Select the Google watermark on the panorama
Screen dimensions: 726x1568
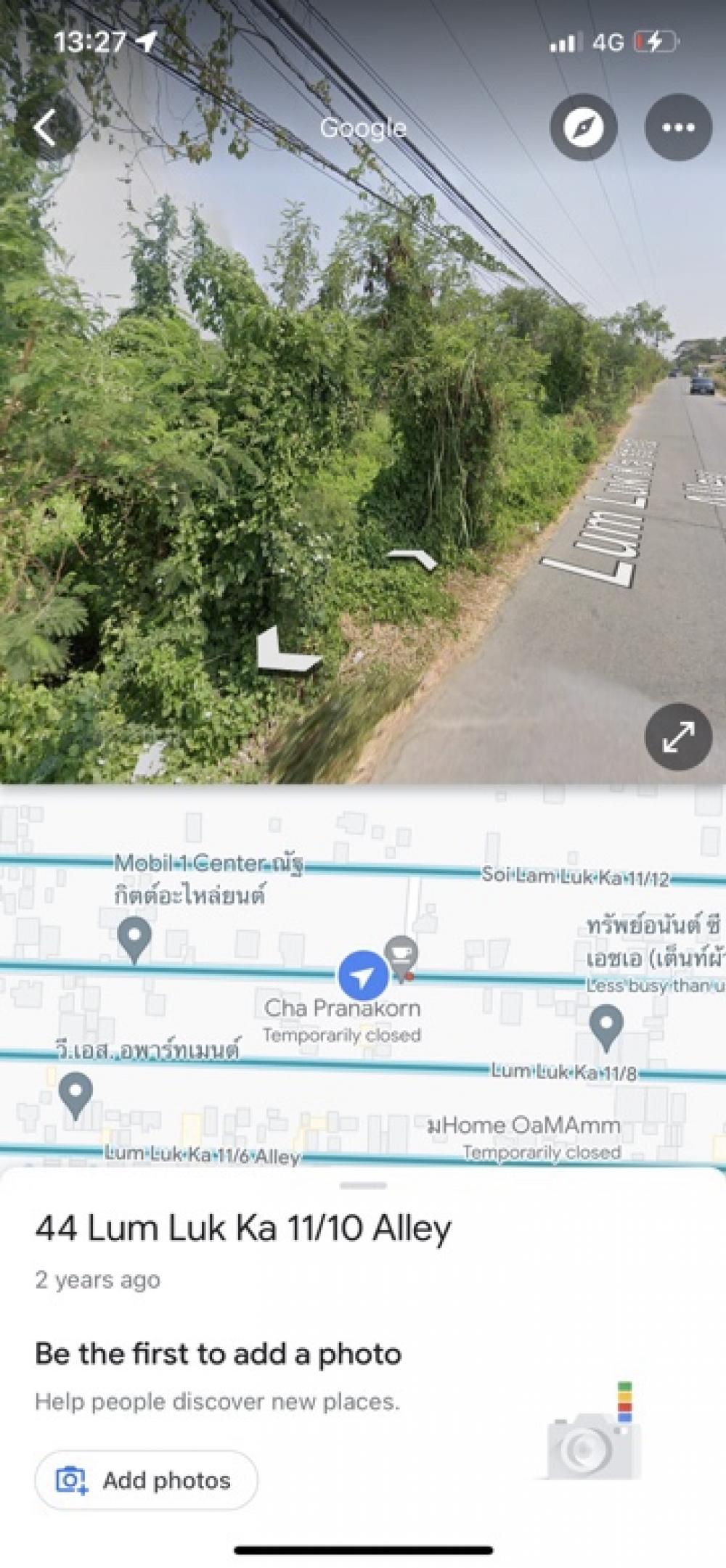363,128
